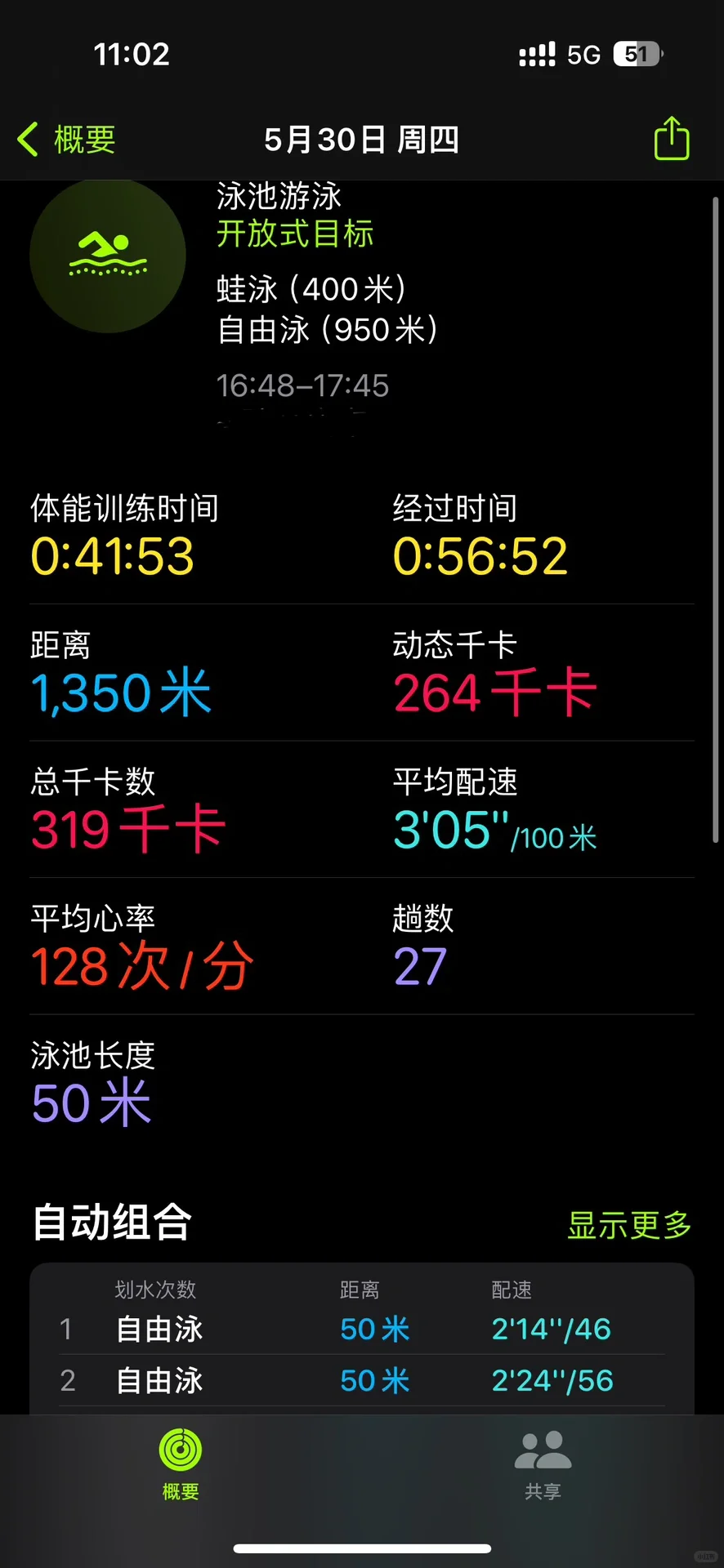The width and height of the screenshot is (724, 1568).
Task: Tap 显示更多 for auto sets
Action: click(629, 1224)
